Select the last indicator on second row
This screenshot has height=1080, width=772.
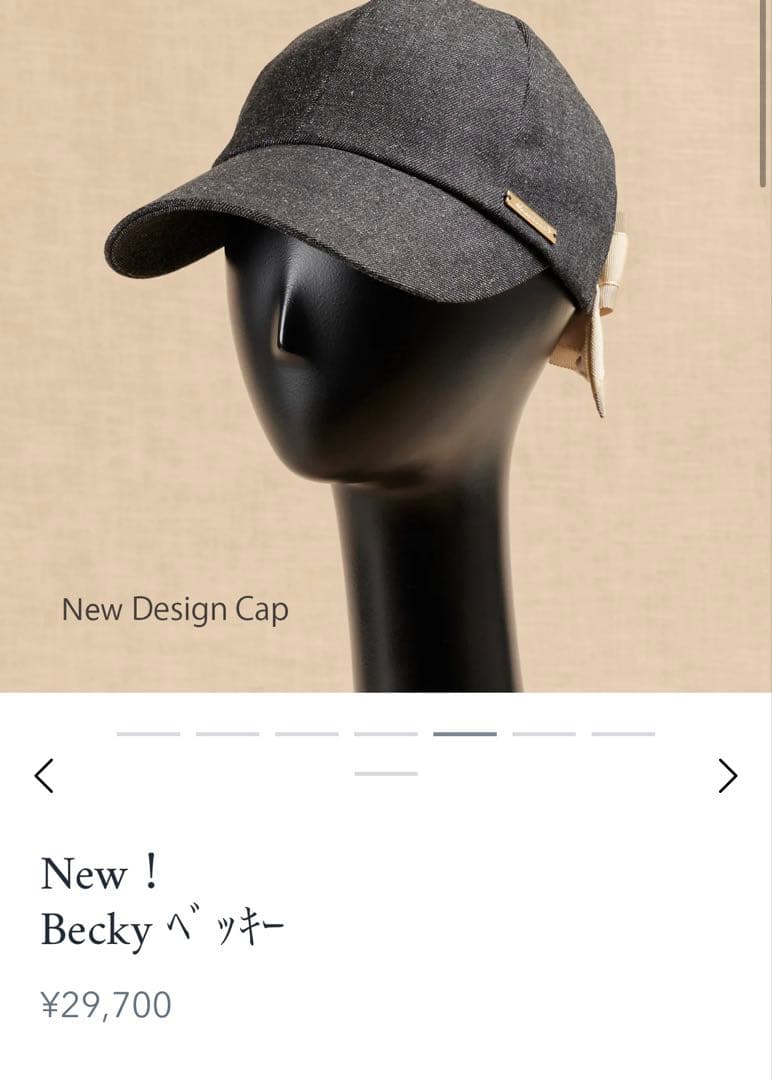[385, 774]
